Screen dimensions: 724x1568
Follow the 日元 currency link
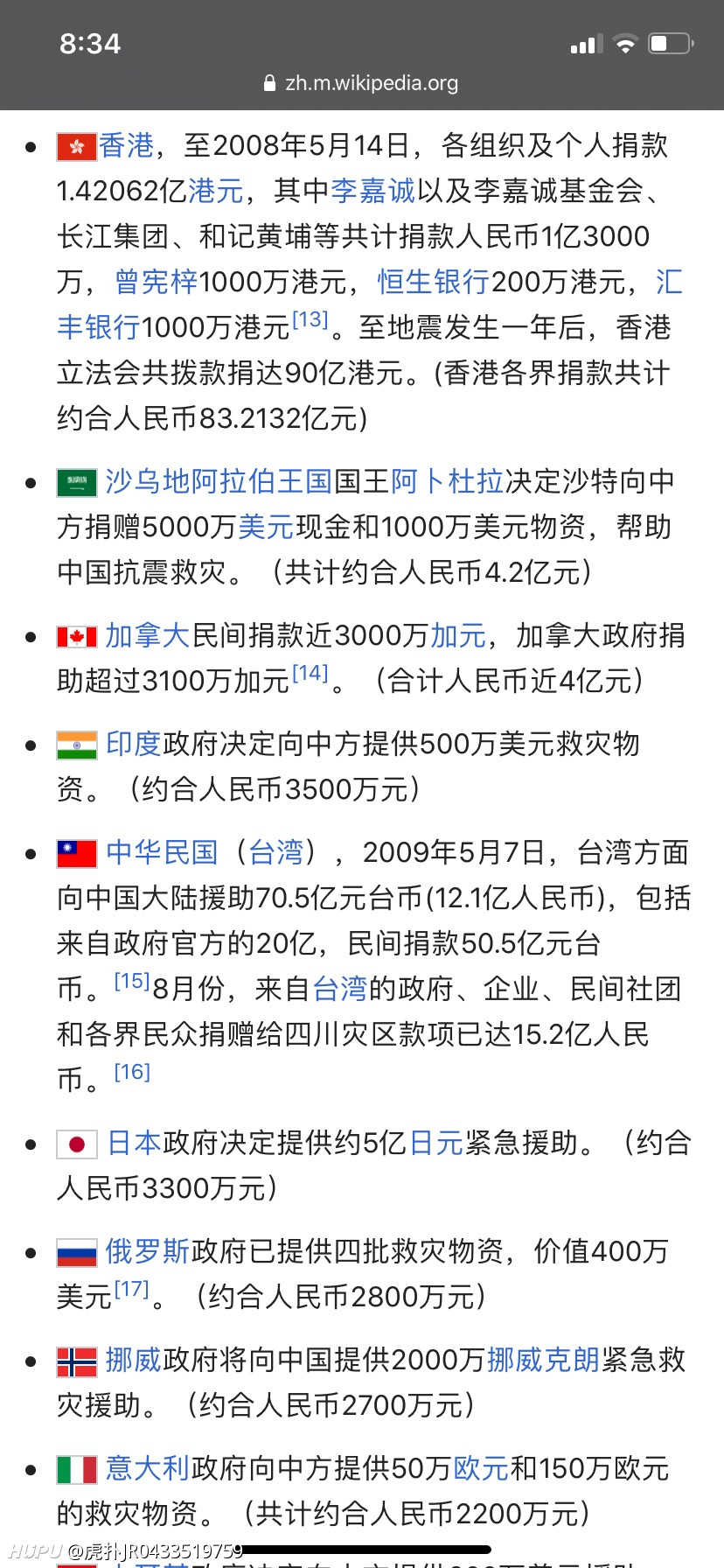pyautogui.click(x=435, y=1143)
